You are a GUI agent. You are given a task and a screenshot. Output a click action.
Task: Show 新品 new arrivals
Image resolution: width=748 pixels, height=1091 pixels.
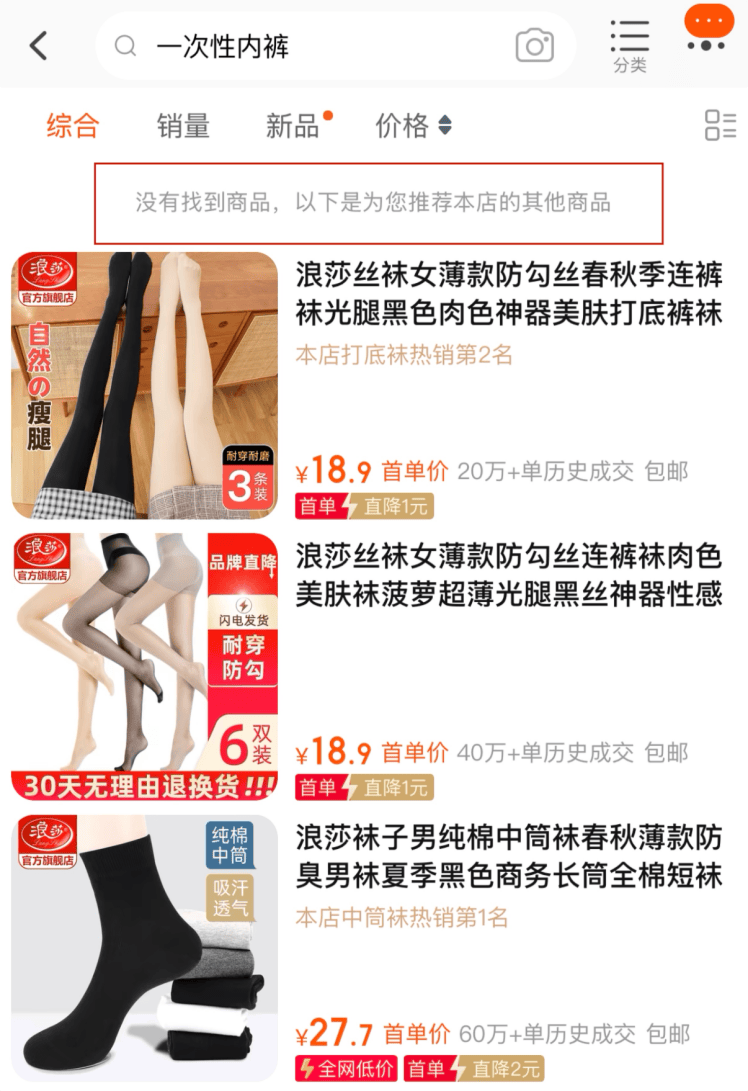pyautogui.click(x=293, y=126)
